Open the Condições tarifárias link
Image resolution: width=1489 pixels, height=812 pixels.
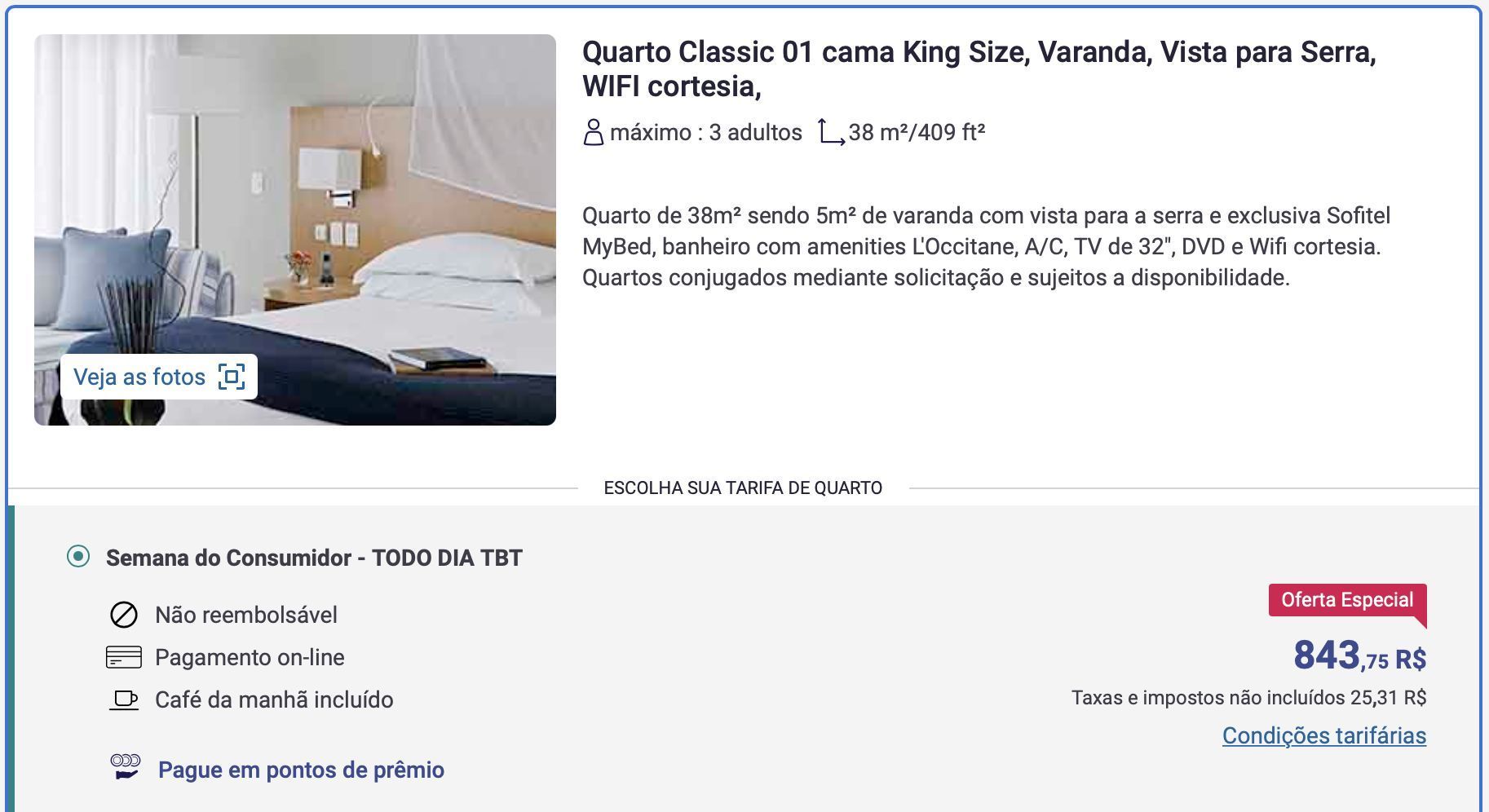(1323, 735)
